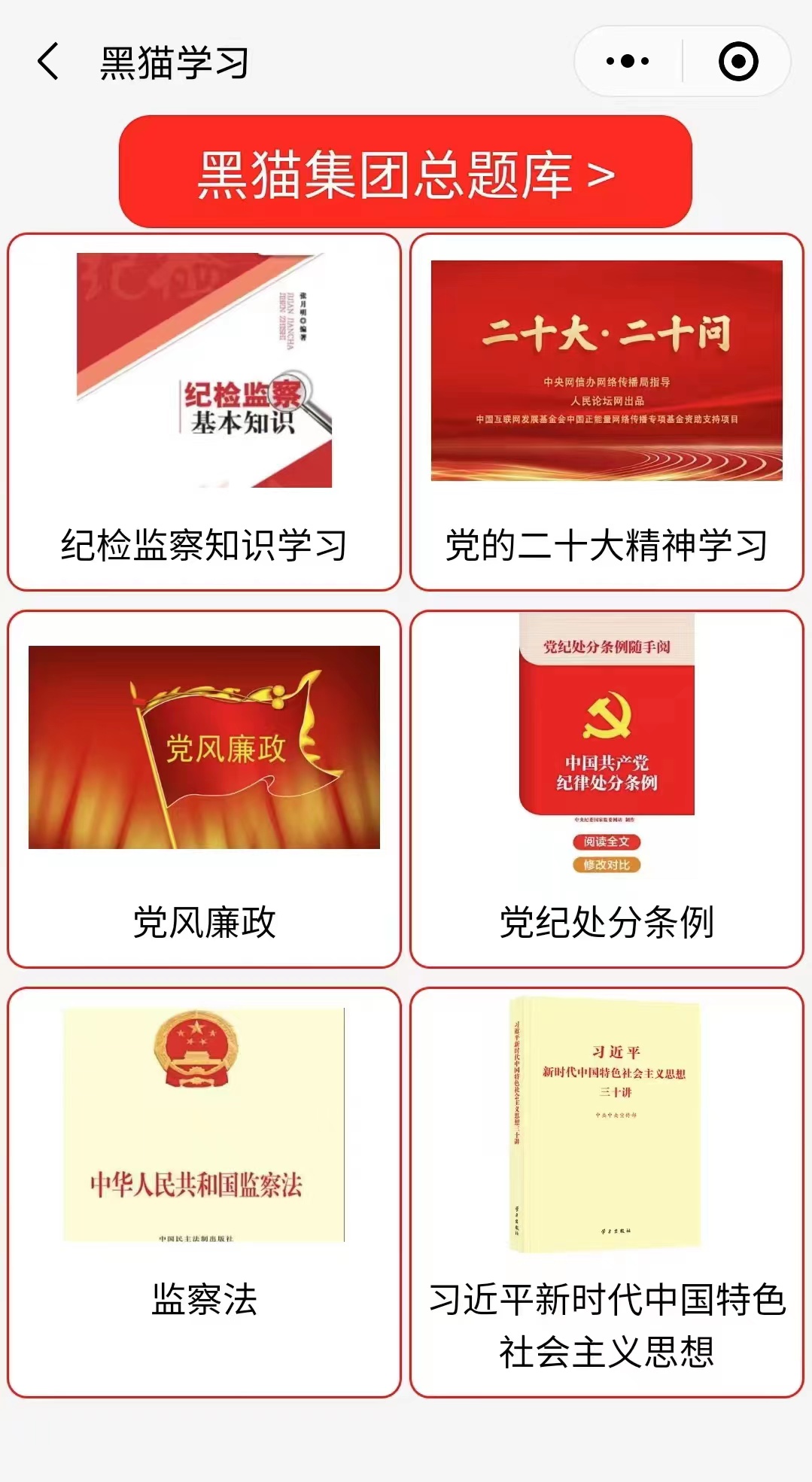This screenshot has width=812, height=1482.
Task: Open 习近平新时代中国特色社会主义思想 card
Action: click(x=607, y=1192)
